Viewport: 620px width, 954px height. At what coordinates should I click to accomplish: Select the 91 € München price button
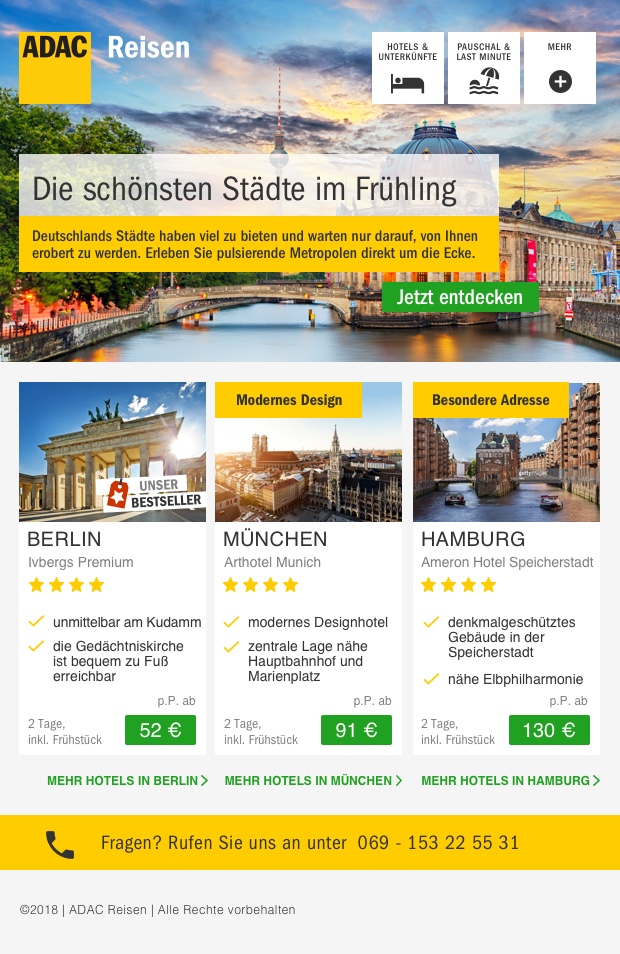(x=356, y=730)
